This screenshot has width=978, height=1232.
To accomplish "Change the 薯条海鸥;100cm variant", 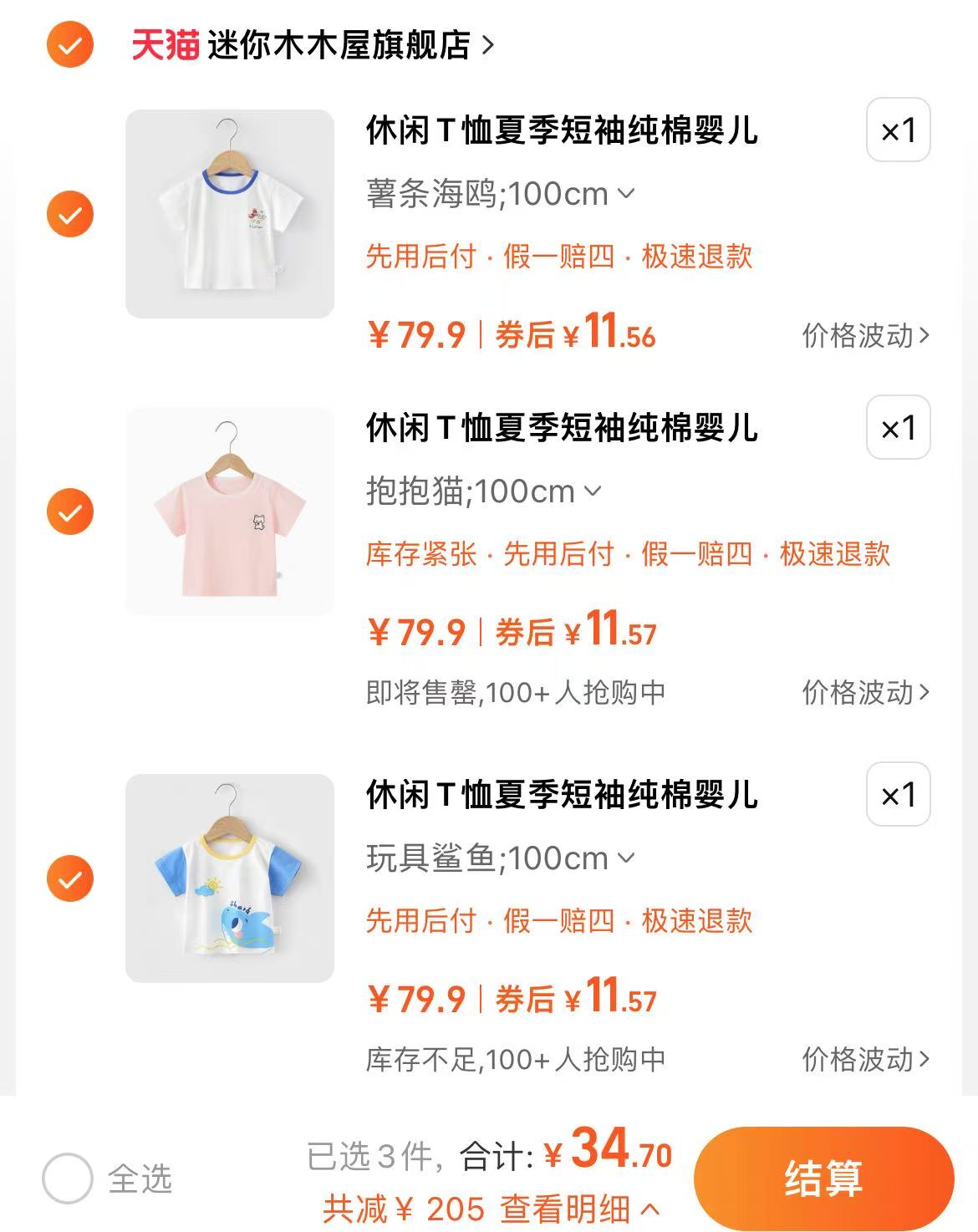I will pos(500,194).
